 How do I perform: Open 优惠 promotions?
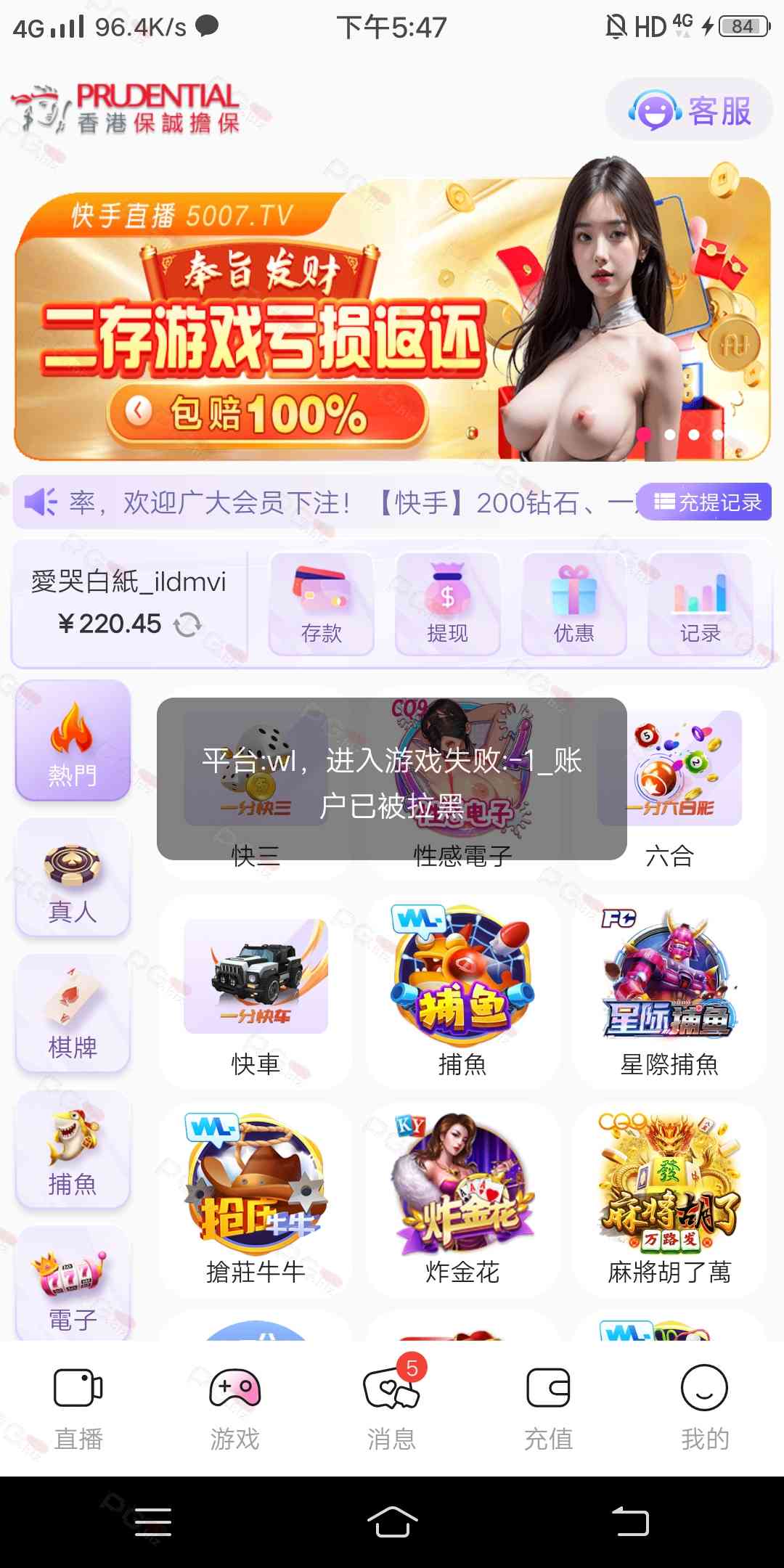(573, 604)
